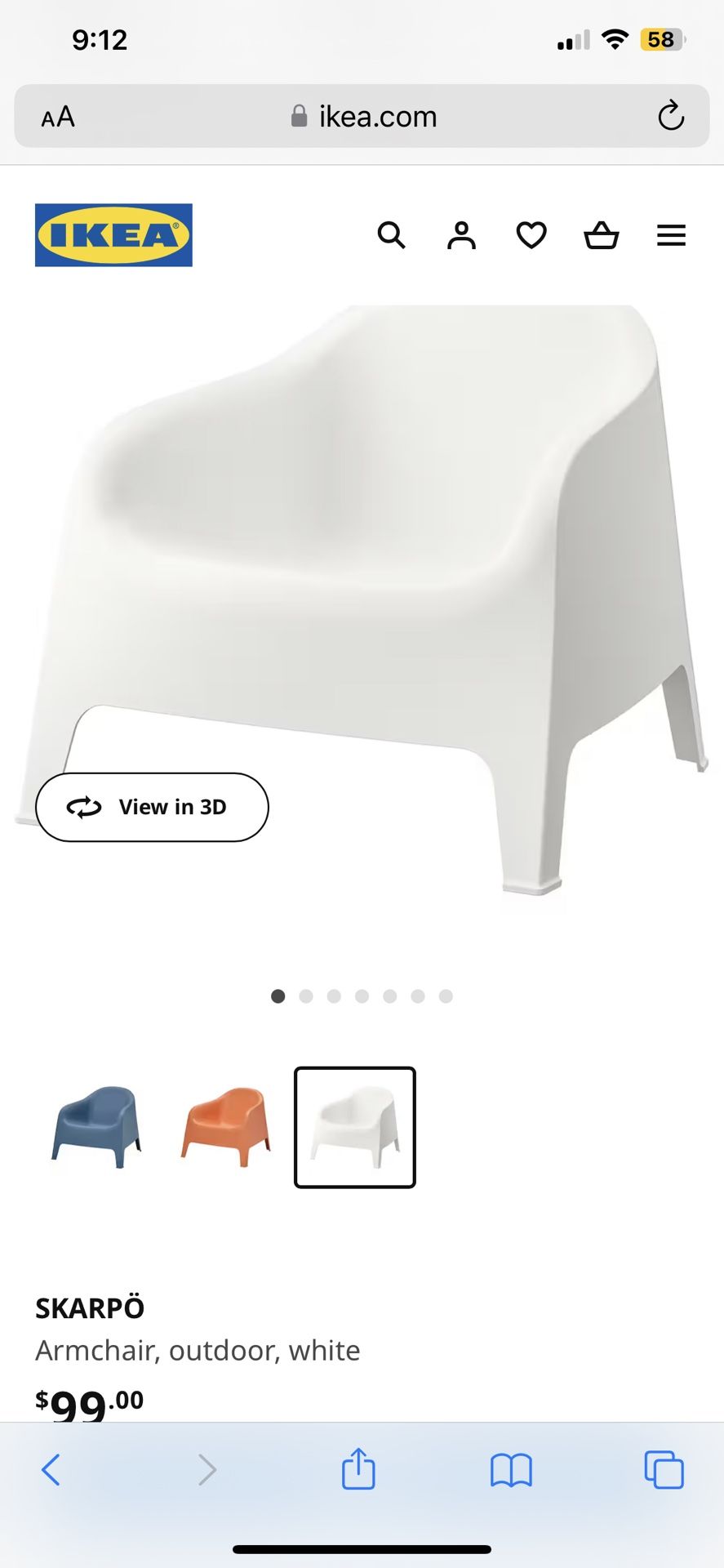
Task: Open the account profile icon
Action: [461, 236]
